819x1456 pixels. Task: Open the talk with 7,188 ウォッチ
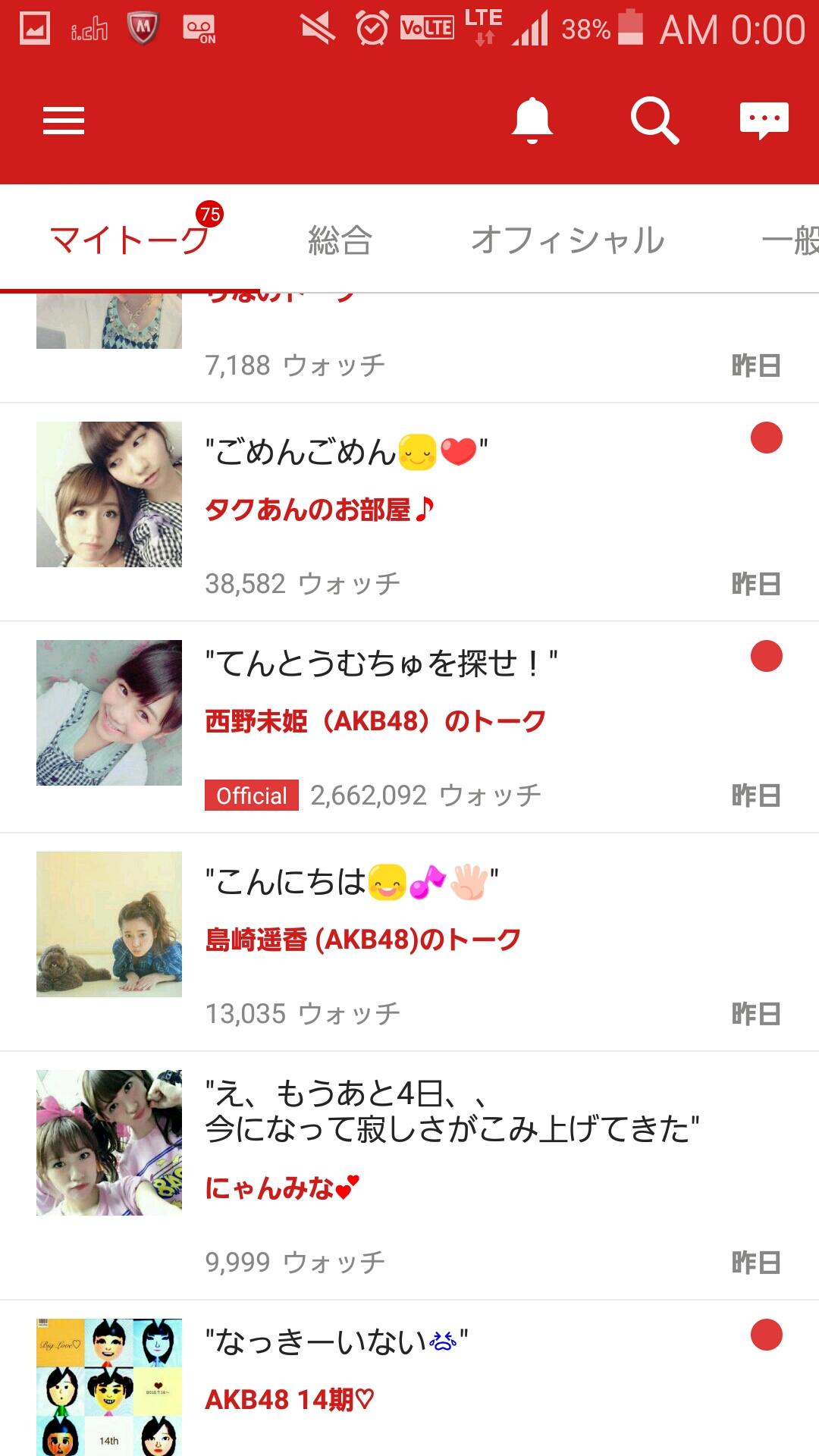pyautogui.click(x=409, y=349)
